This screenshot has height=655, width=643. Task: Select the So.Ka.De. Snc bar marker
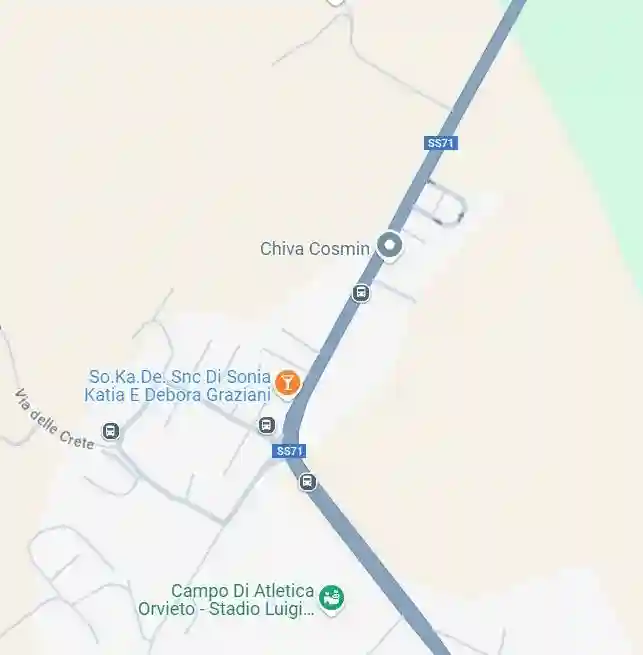pos(288,383)
